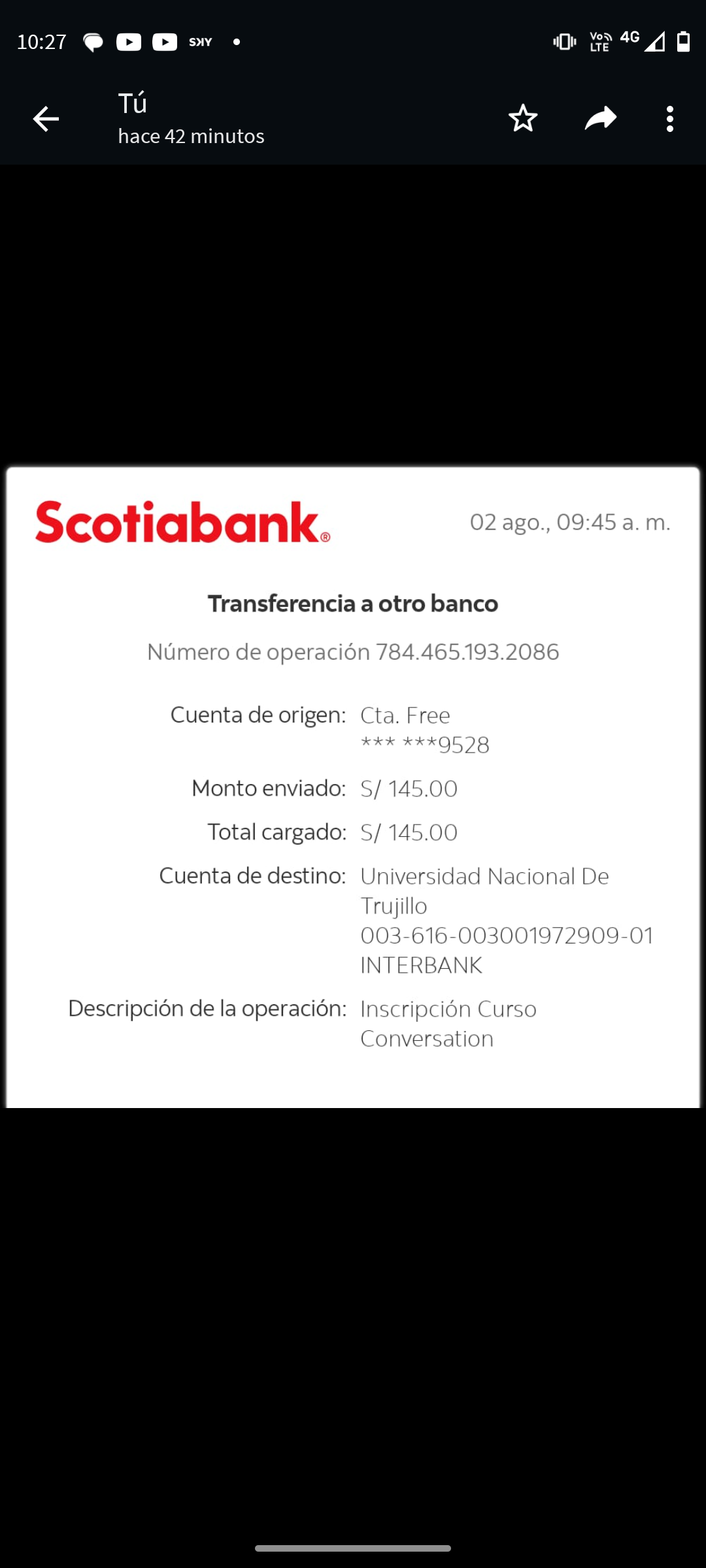706x1568 pixels.
Task: Star this image message
Action: [523, 119]
